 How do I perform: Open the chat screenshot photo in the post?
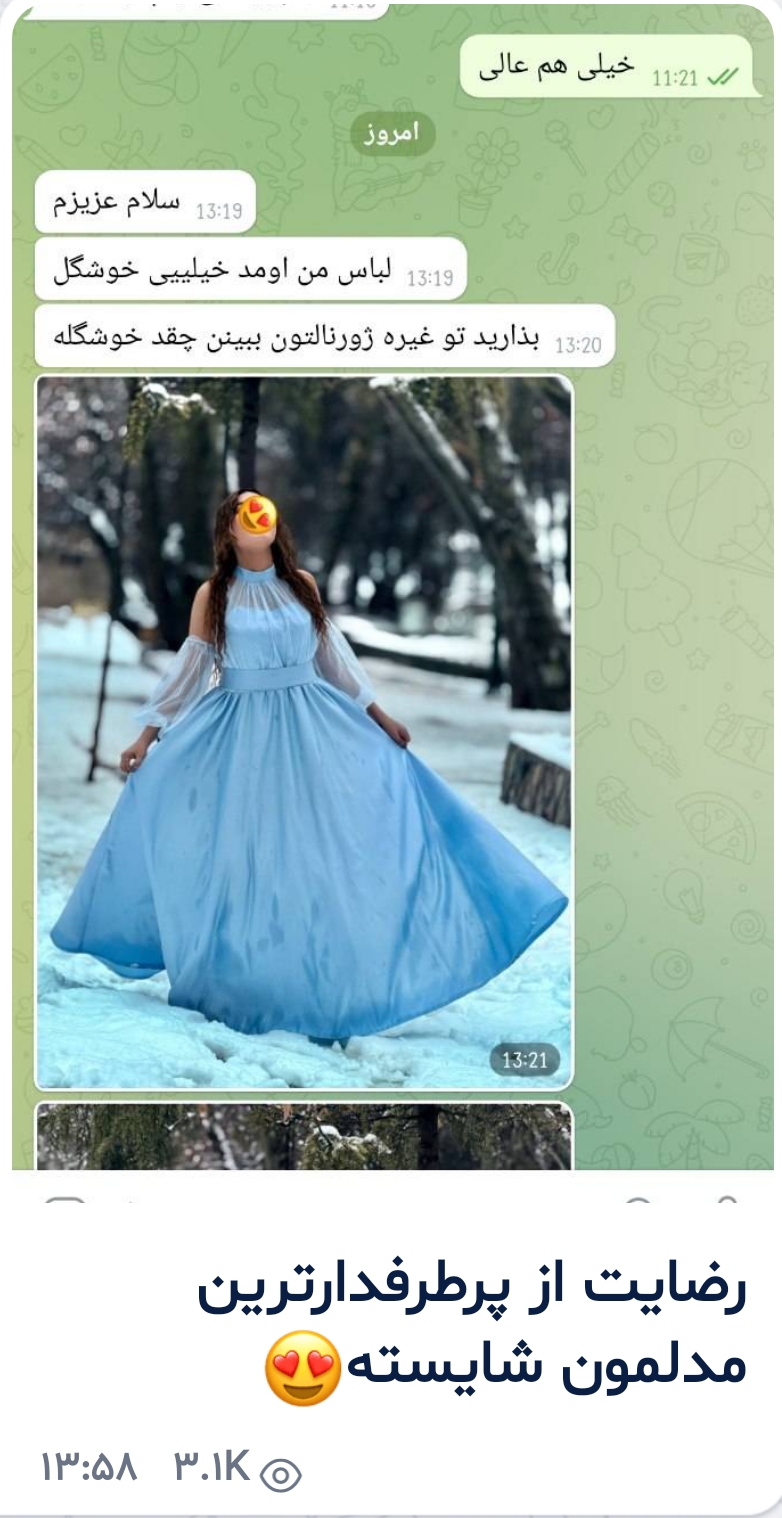pos(391,600)
